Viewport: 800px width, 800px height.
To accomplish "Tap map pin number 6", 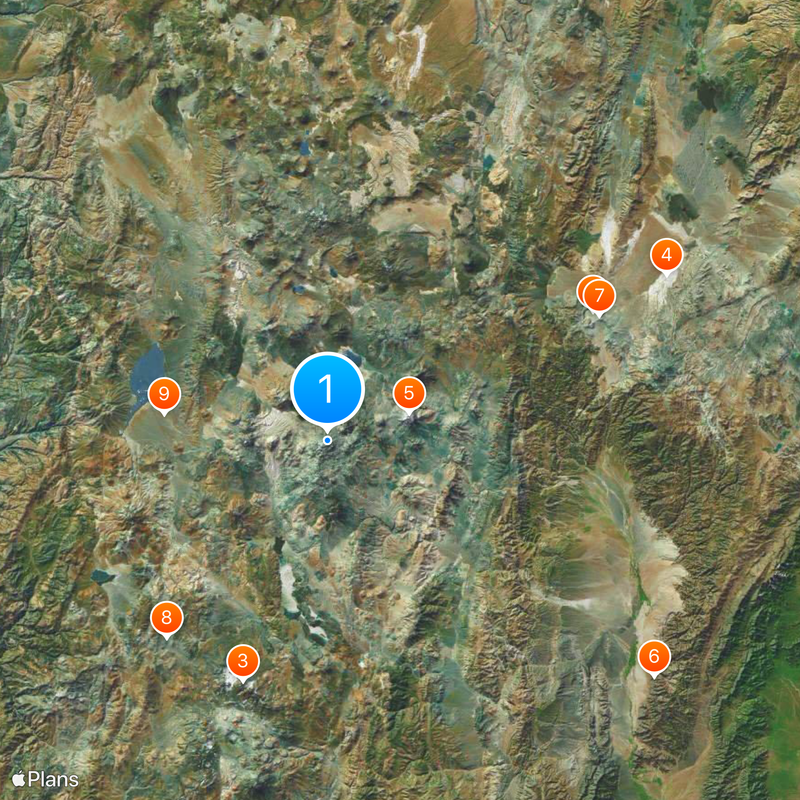I will pos(654,657).
